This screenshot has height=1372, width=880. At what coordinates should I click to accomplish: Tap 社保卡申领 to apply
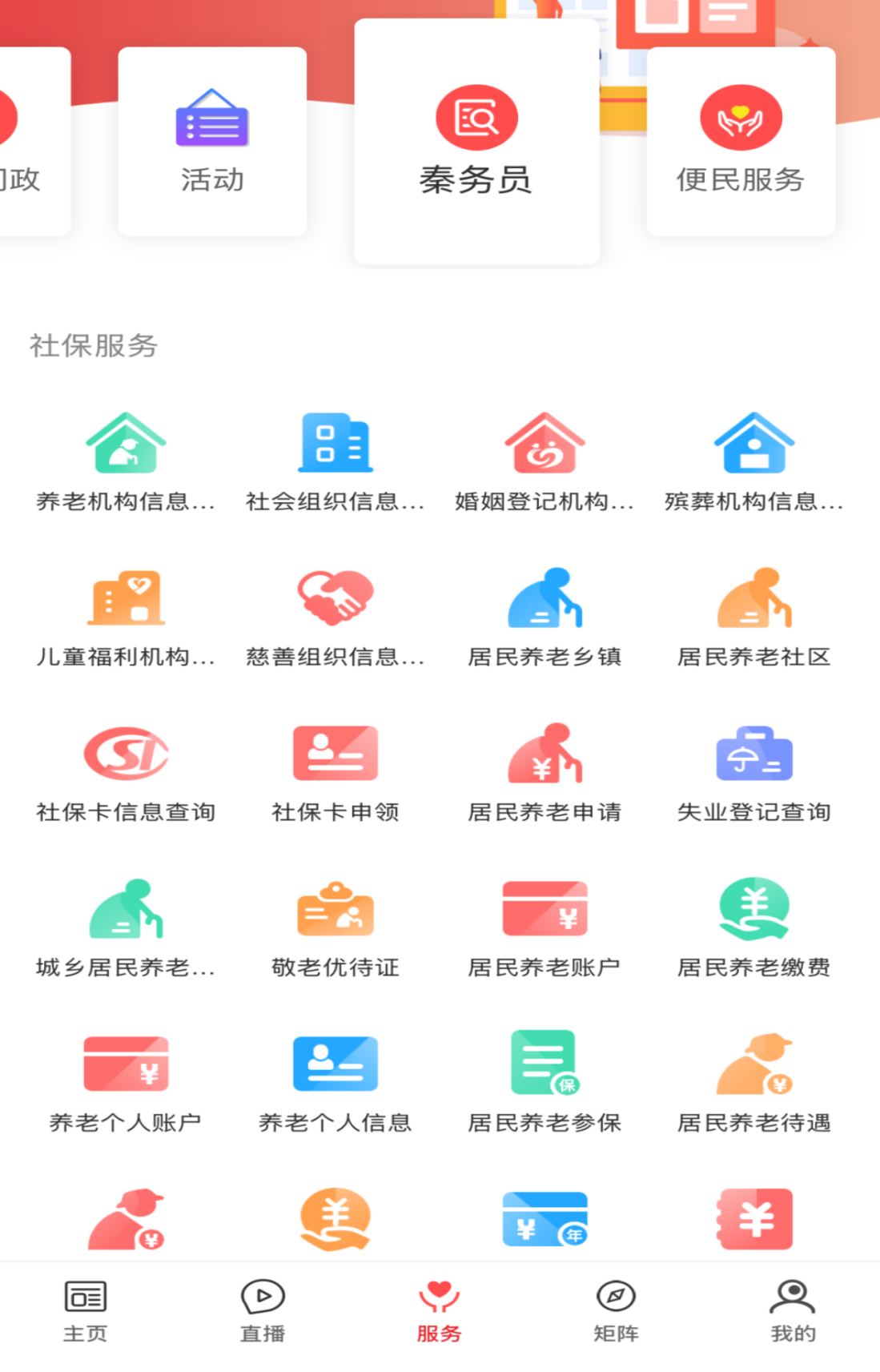pyautogui.click(x=336, y=772)
